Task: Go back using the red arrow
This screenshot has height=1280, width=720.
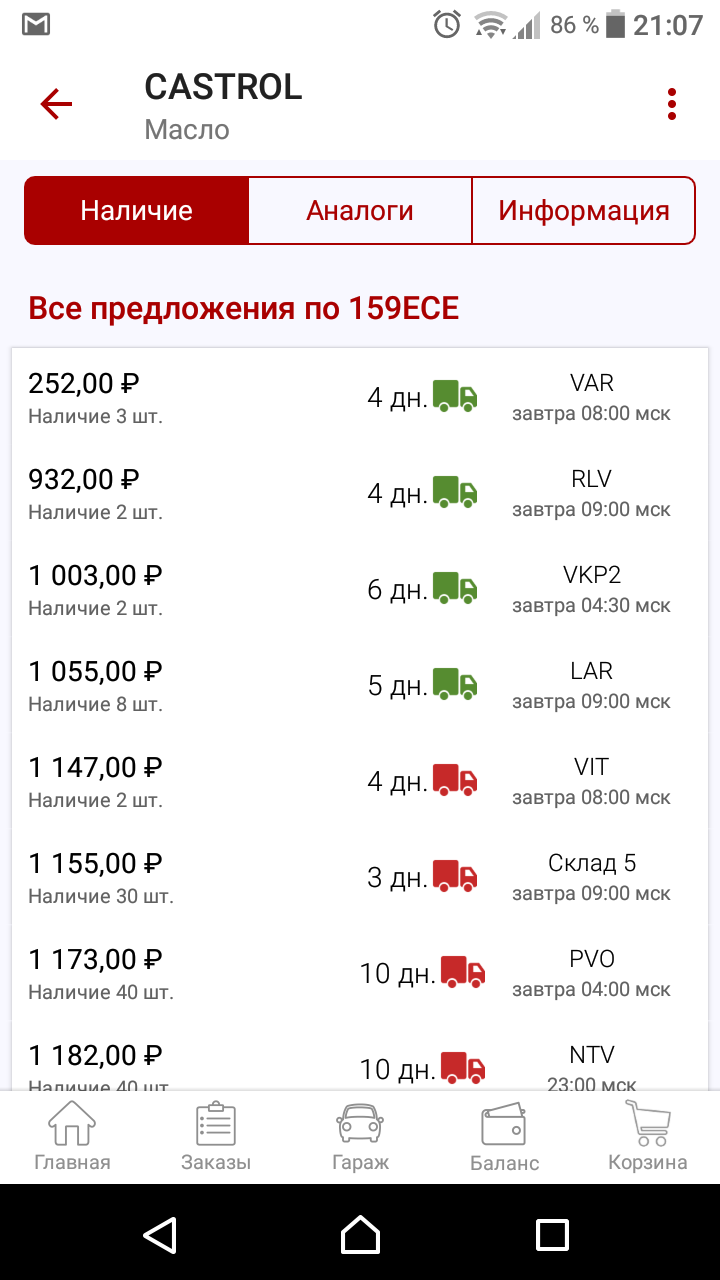Action: 56,104
